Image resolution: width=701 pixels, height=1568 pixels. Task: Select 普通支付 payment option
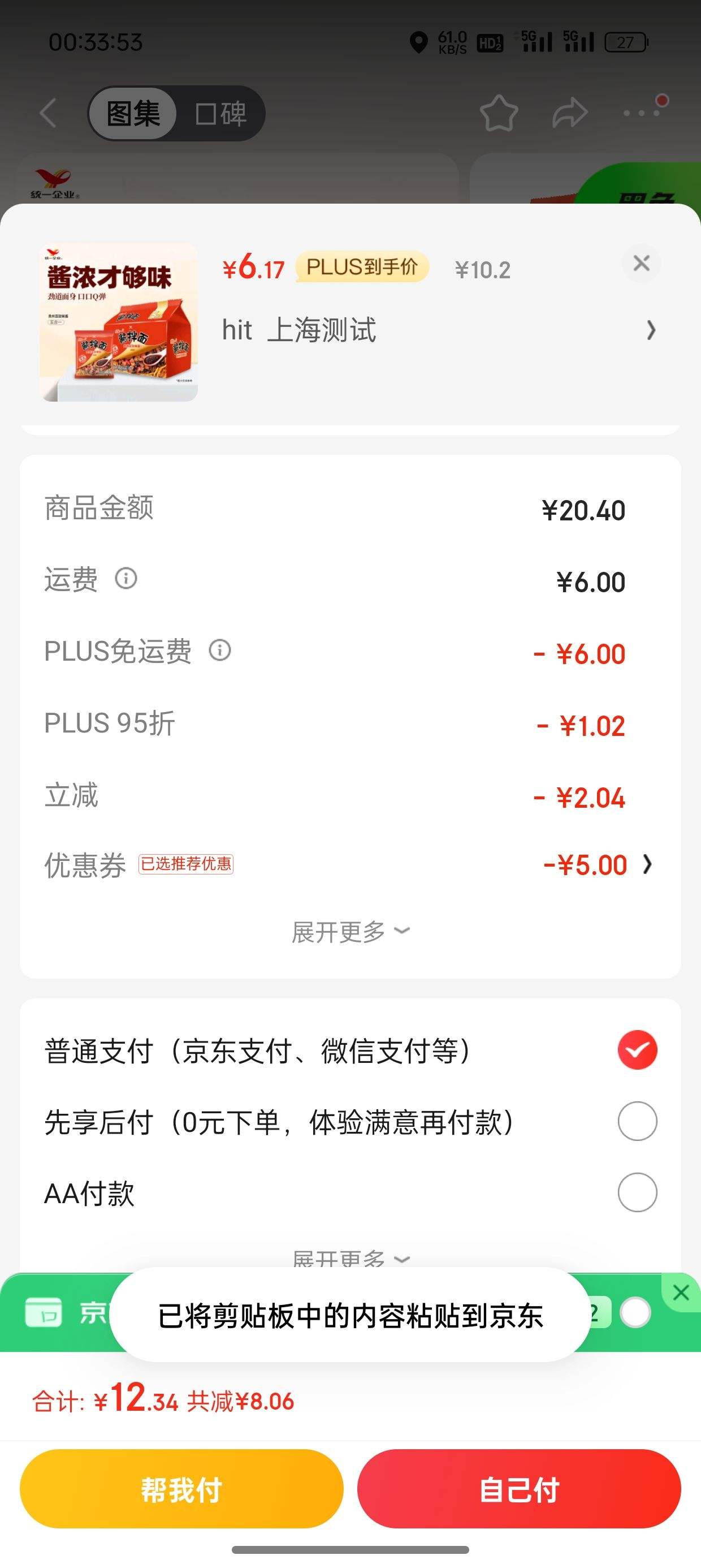(x=637, y=1050)
